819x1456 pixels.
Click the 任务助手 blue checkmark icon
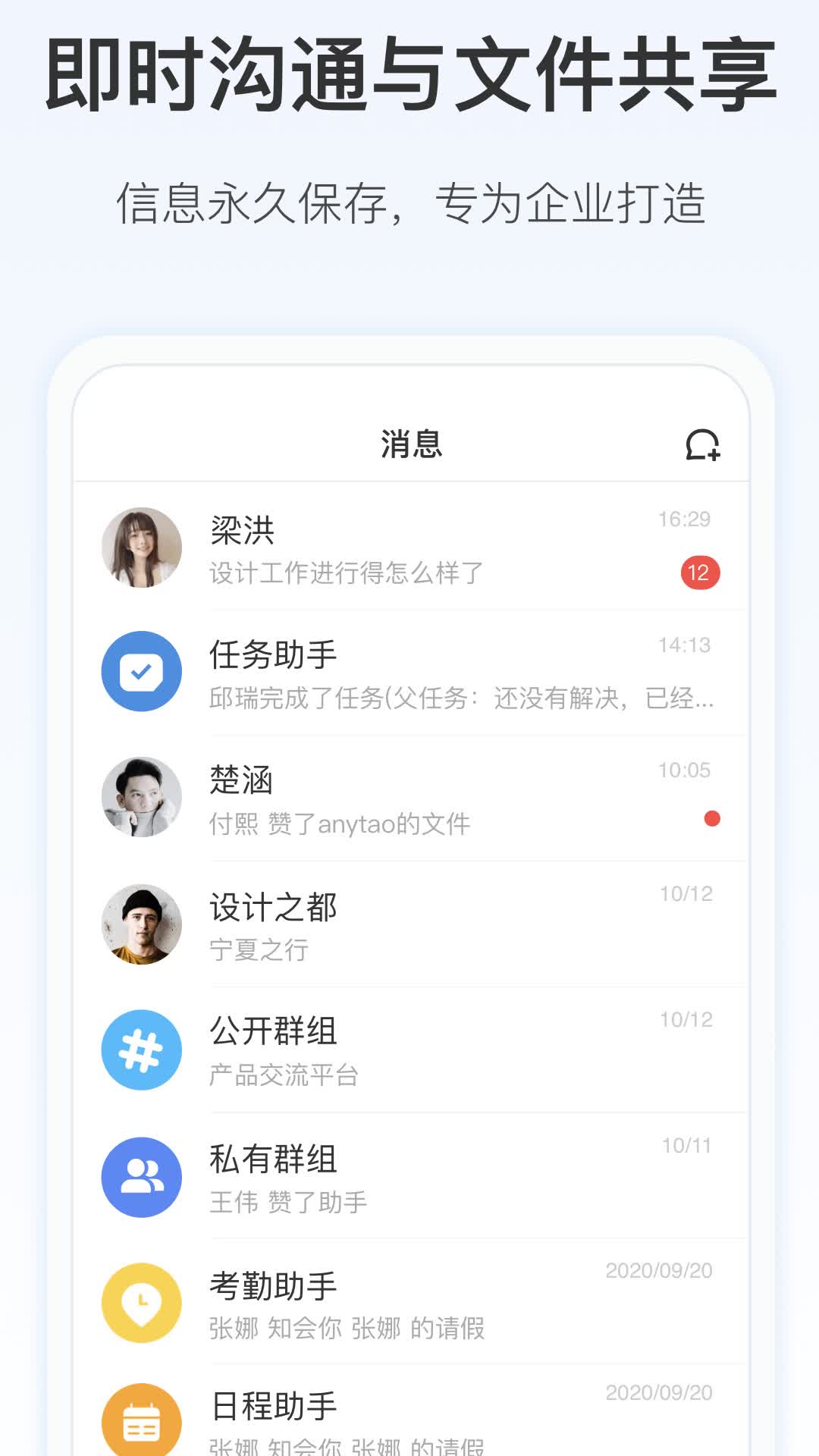pyautogui.click(x=140, y=670)
